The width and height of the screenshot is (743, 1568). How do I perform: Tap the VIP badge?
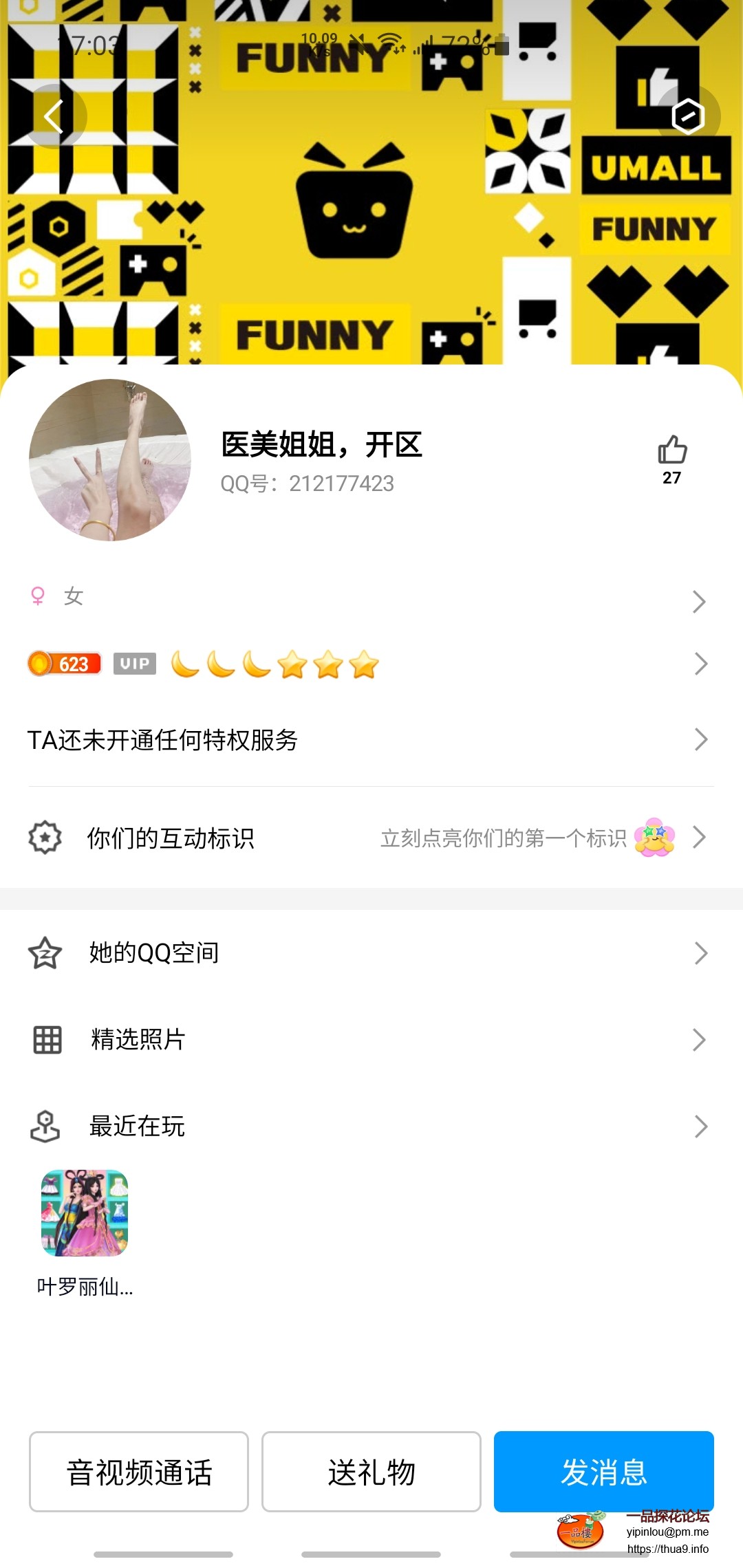[x=135, y=664]
